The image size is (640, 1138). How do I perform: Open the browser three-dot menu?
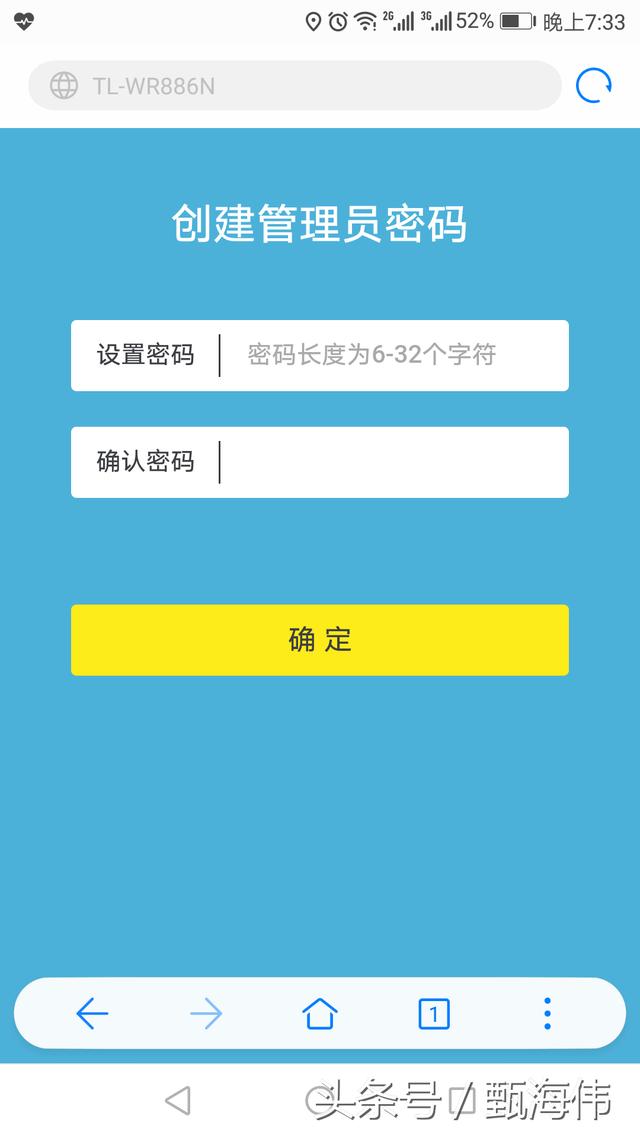point(547,1014)
